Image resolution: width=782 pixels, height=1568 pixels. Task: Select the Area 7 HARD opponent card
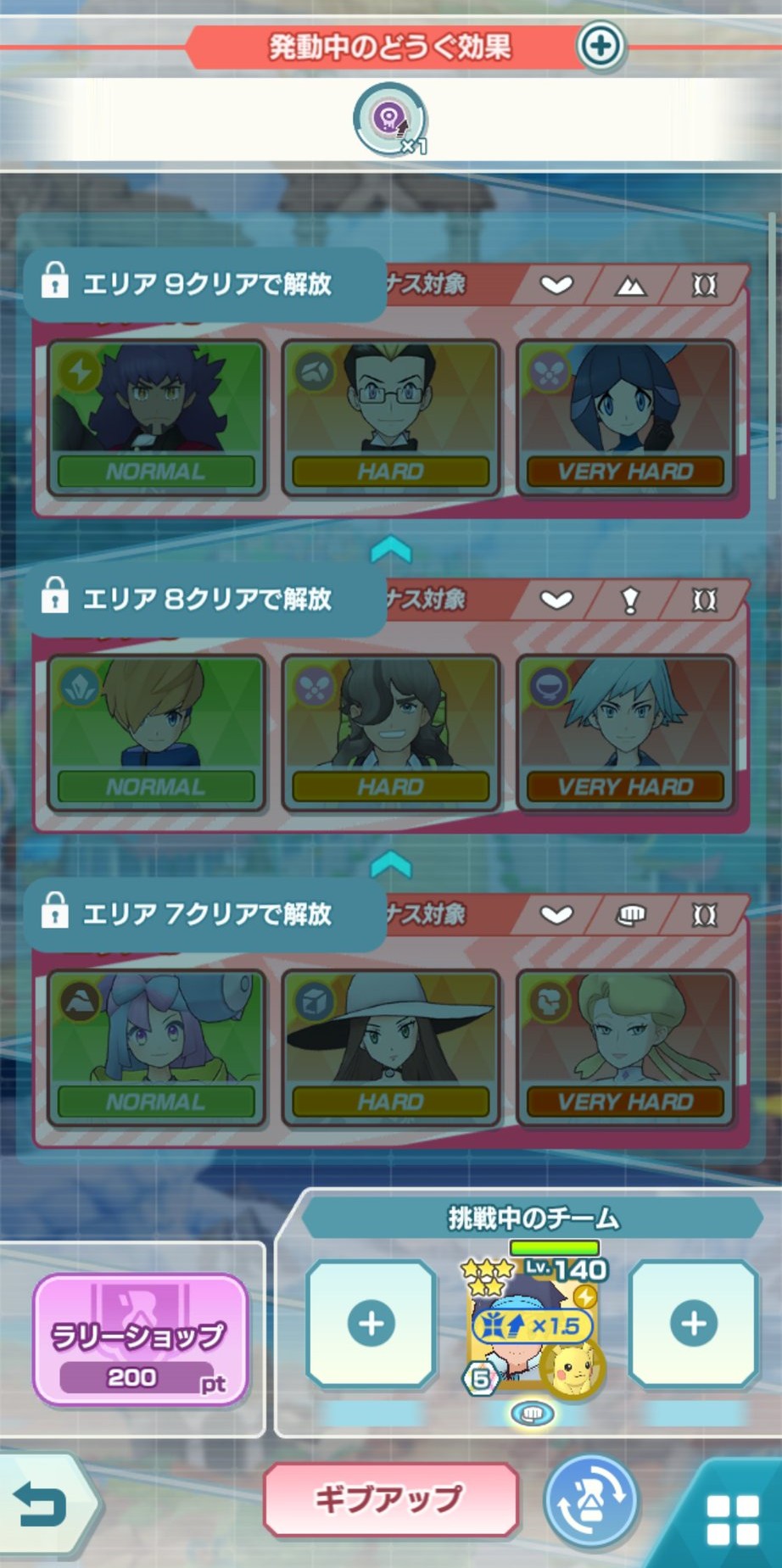point(390,1048)
